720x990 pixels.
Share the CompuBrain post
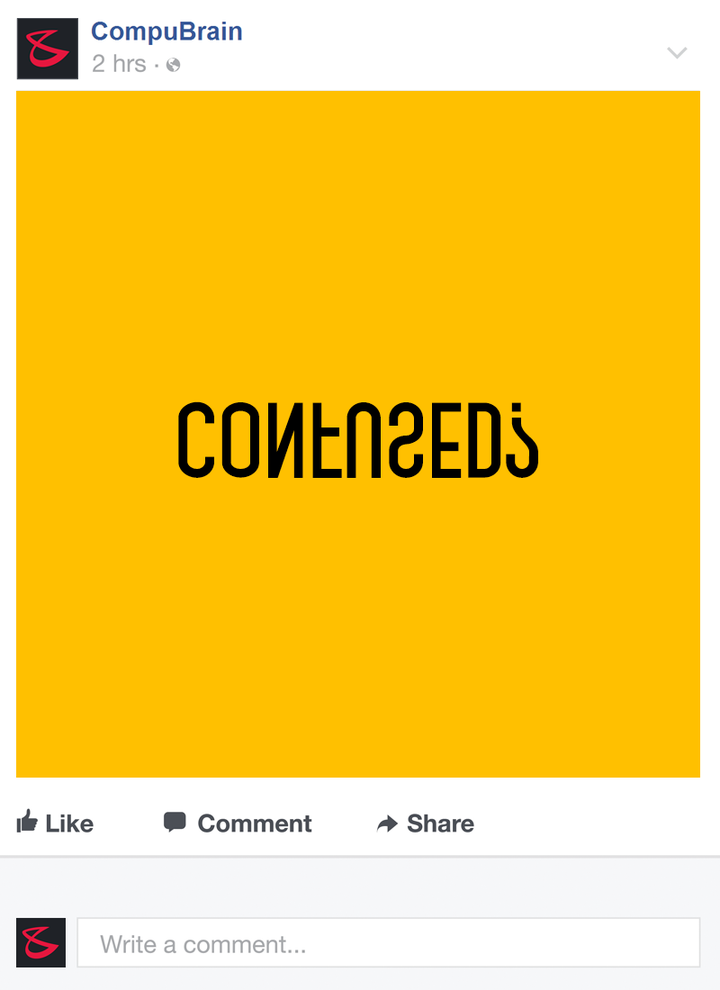point(425,823)
